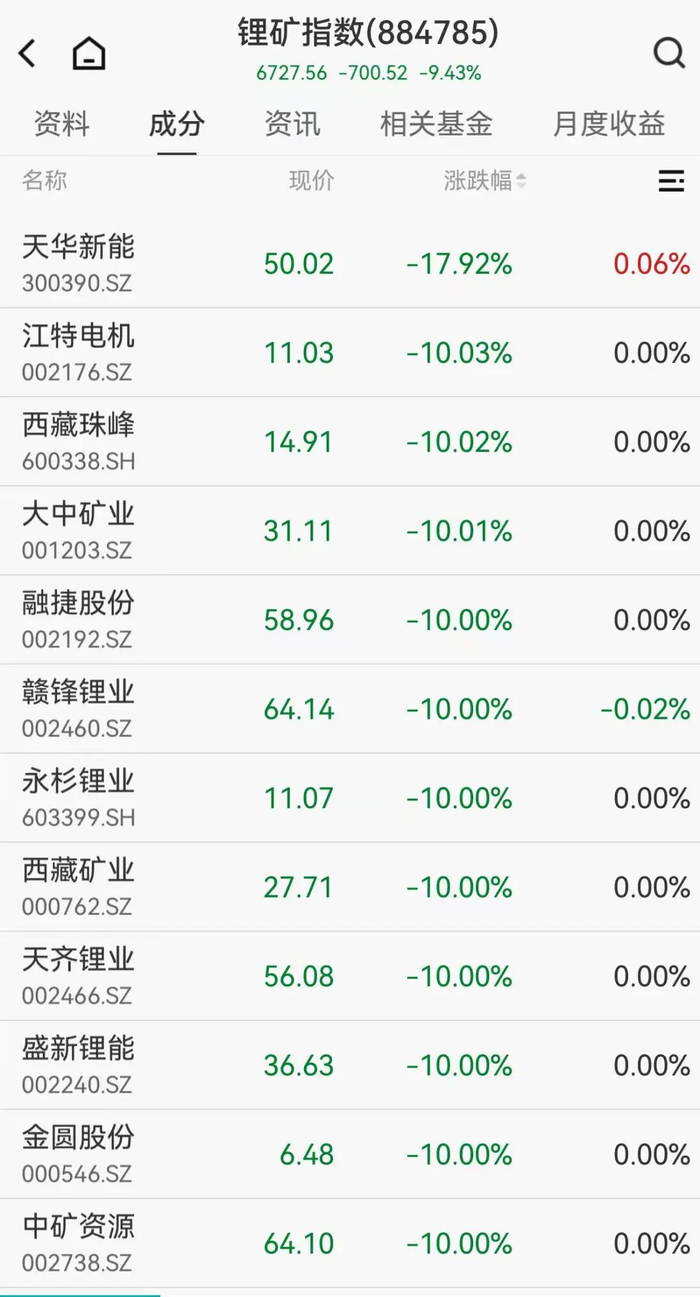Open the 月度收益 tab
The image size is (700, 1297).
pos(609,124)
